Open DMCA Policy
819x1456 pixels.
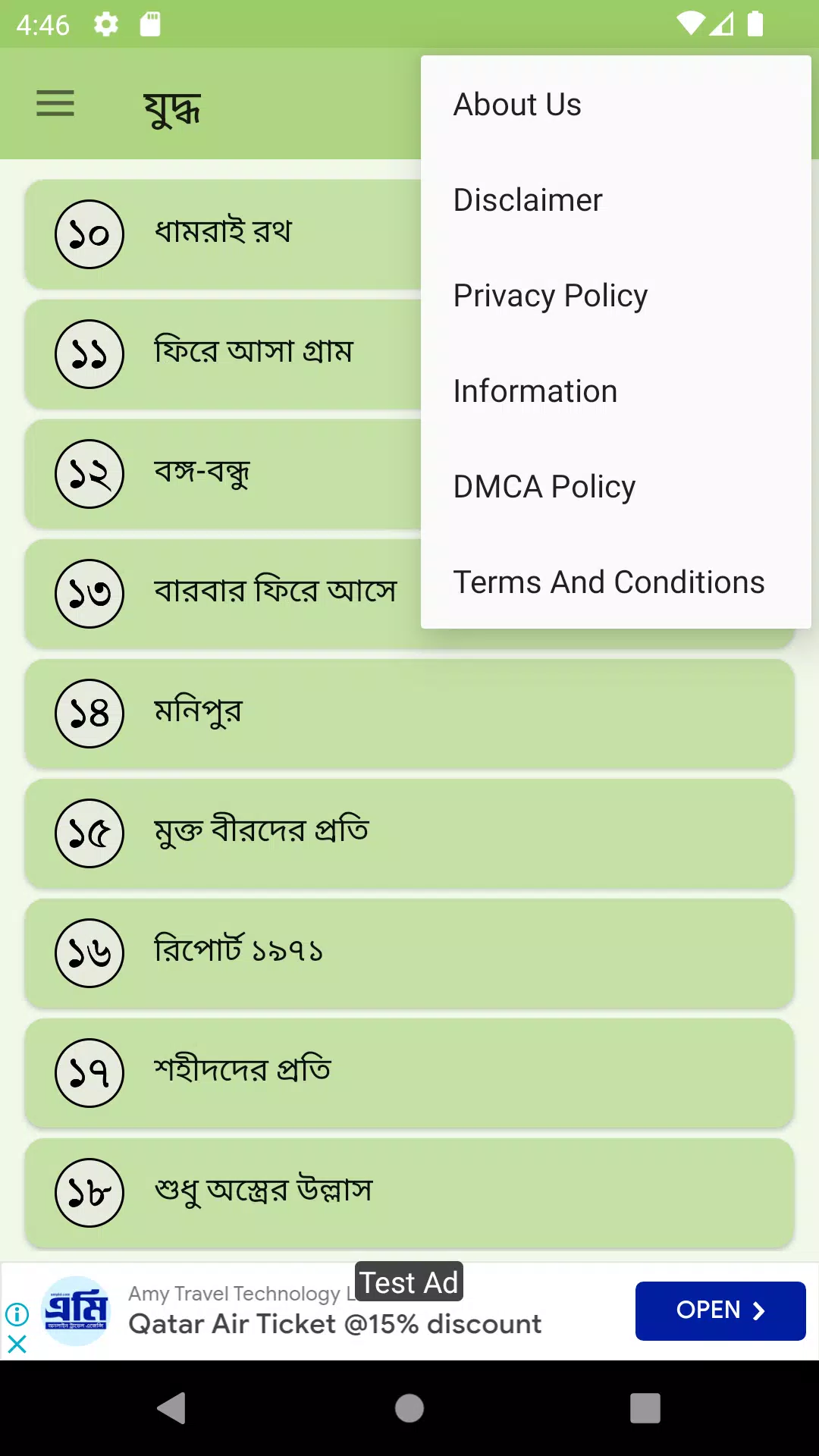[x=616, y=487]
